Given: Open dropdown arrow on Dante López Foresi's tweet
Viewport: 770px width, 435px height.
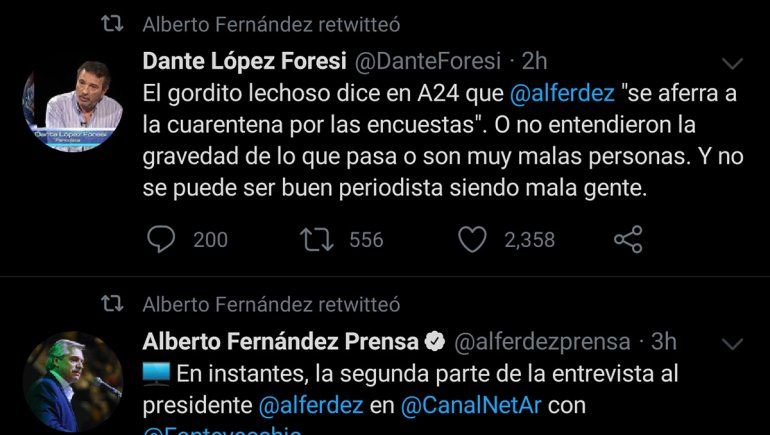Looking at the screenshot, I should tap(733, 63).
